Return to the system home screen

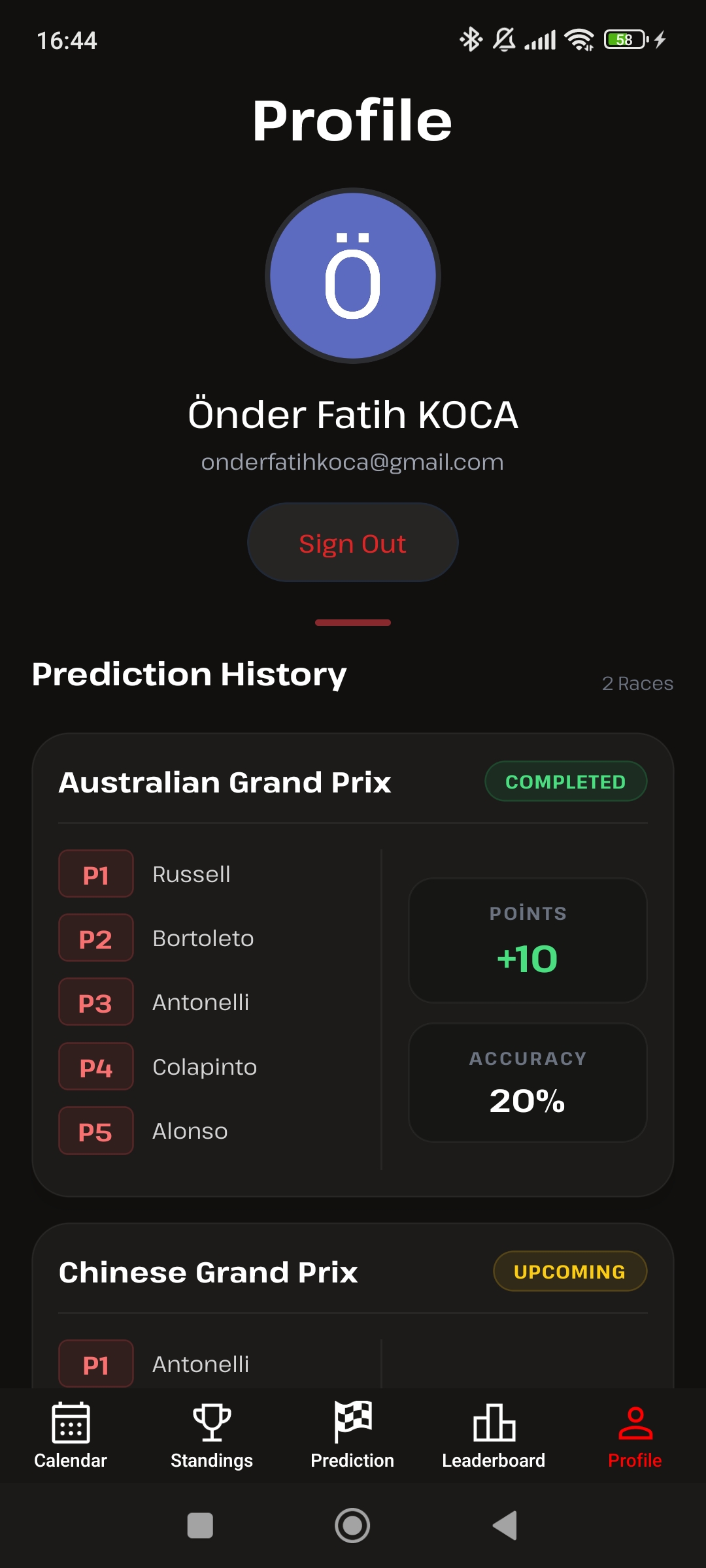[x=352, y=1526]
